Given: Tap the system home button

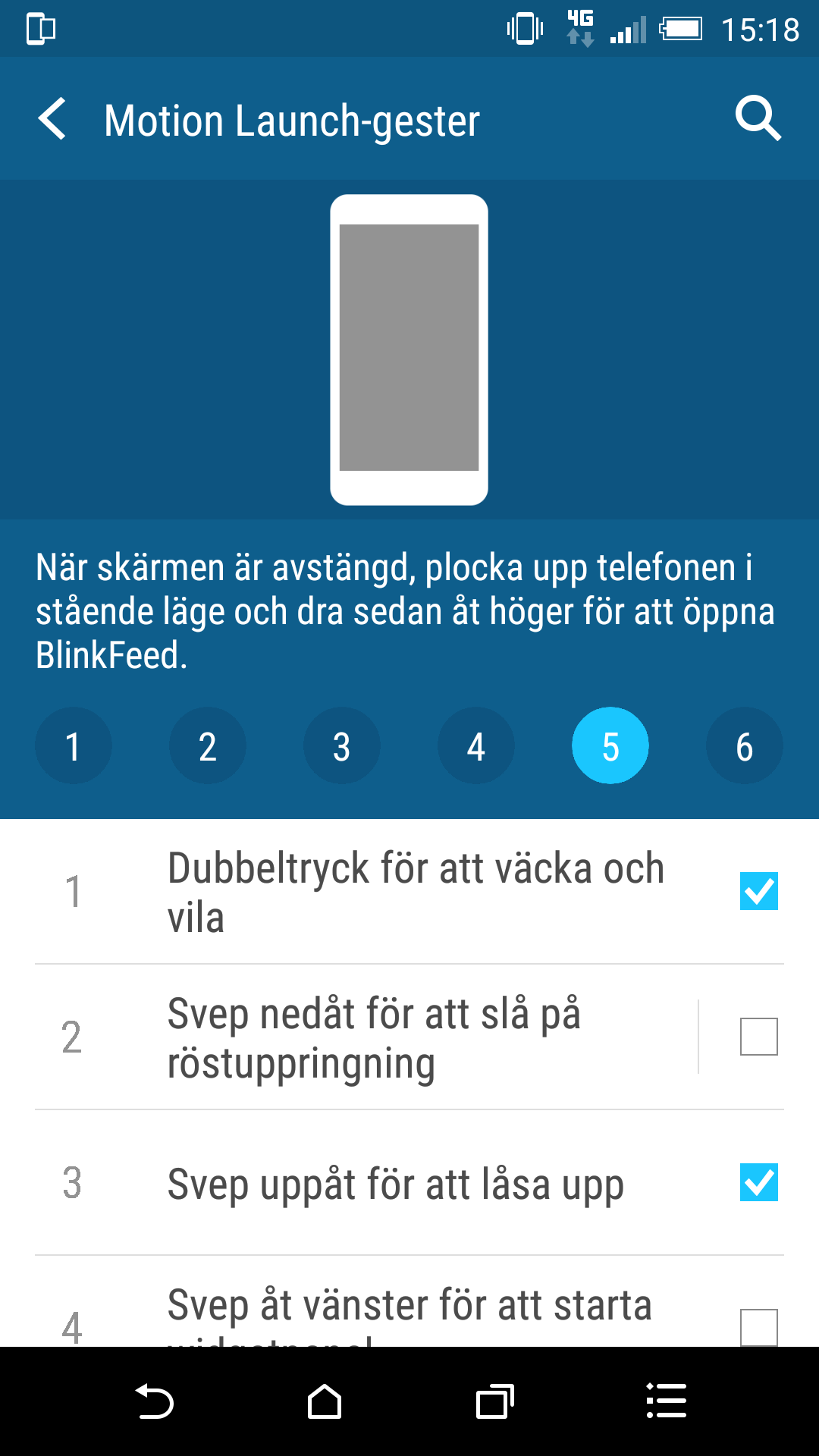Looking at the screenshot, I should click(x=325, y=1401).
